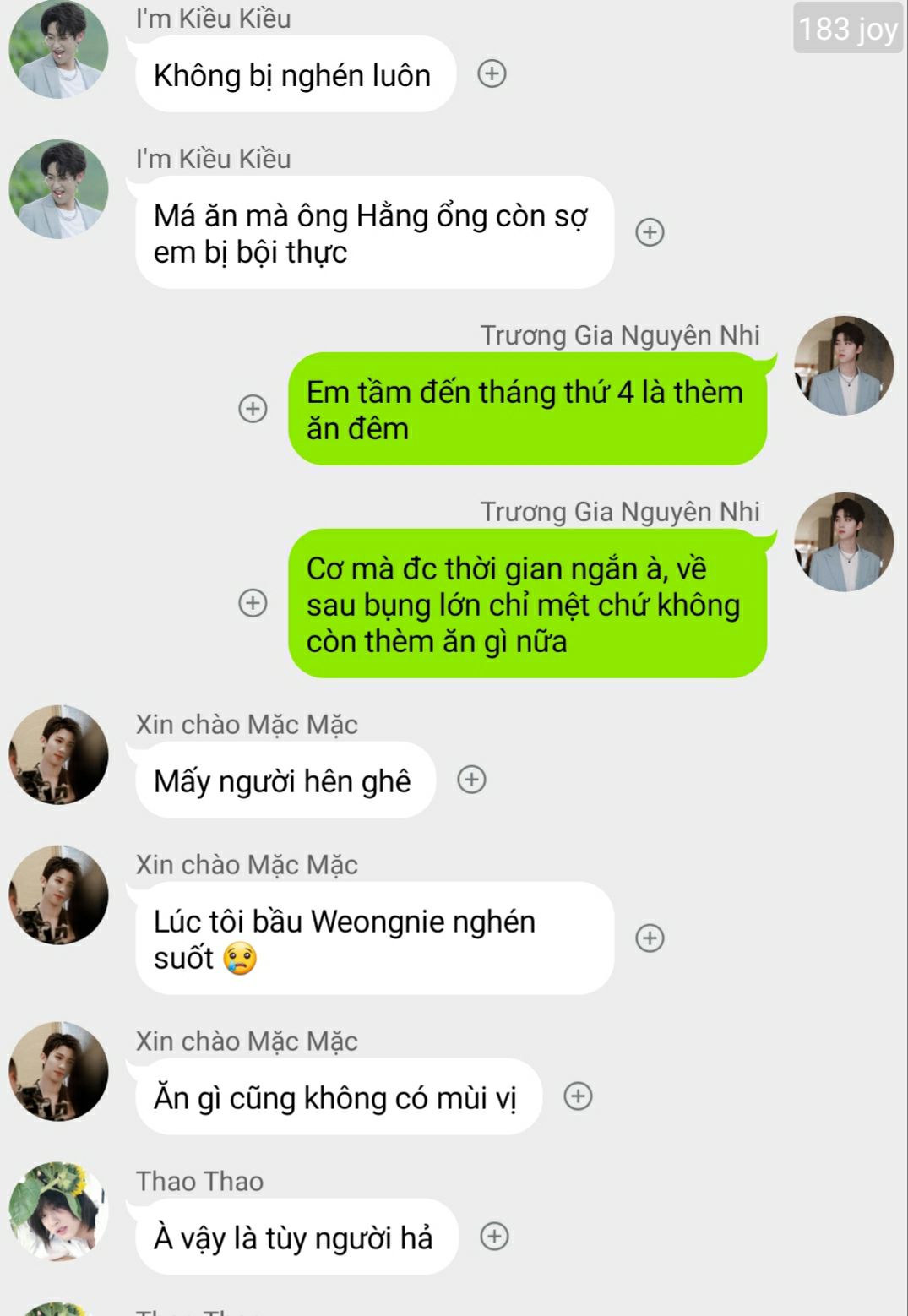908x1316 pixels.
Task: Open I'm Kiều Kiều's avatar on "Không bị nghén luôn"
Action: pos(58,49)
